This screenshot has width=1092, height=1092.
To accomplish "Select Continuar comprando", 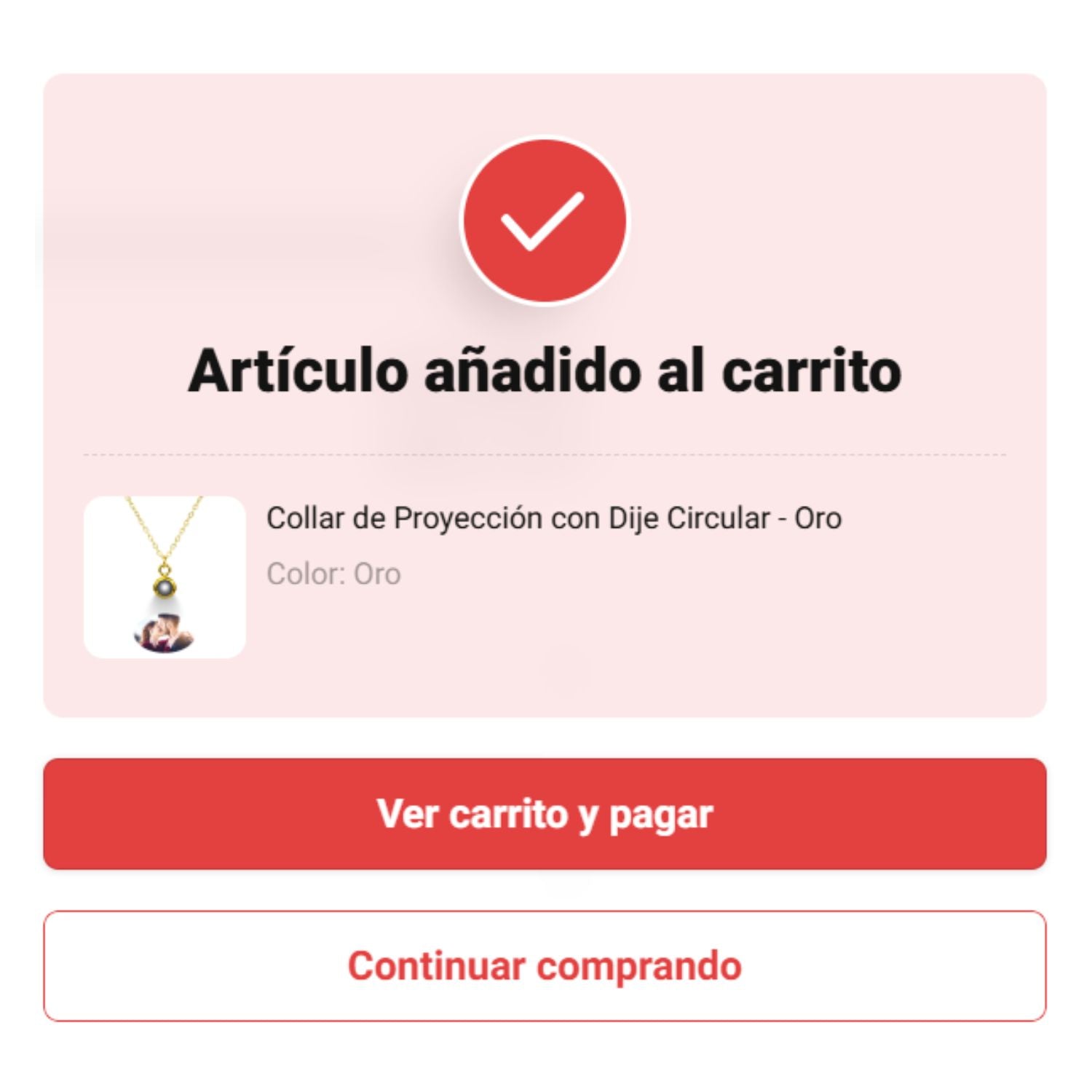I will 545,965.
